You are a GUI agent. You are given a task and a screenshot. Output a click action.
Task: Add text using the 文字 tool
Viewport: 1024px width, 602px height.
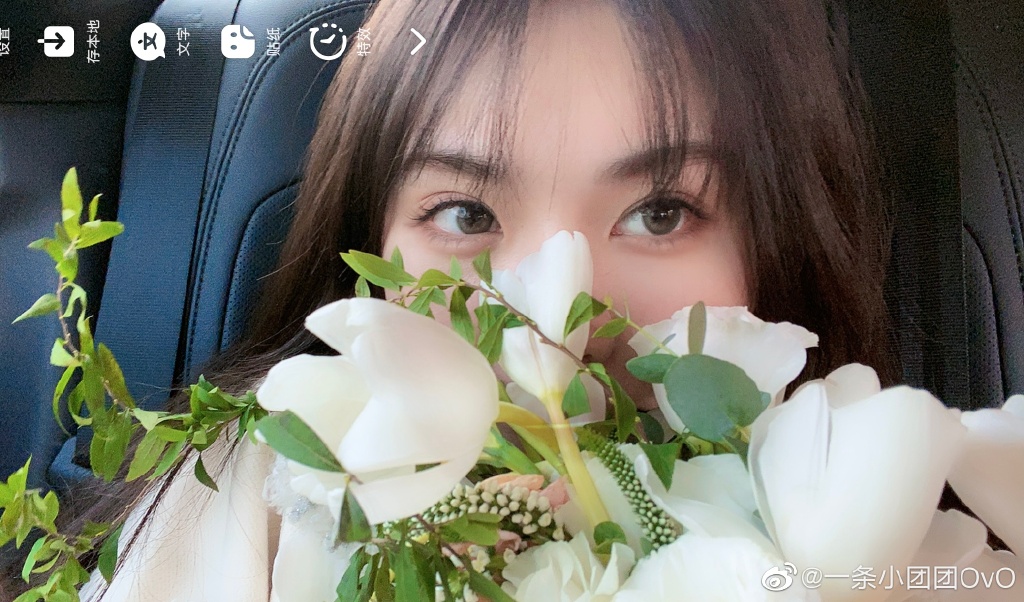[x=148, y=41]
